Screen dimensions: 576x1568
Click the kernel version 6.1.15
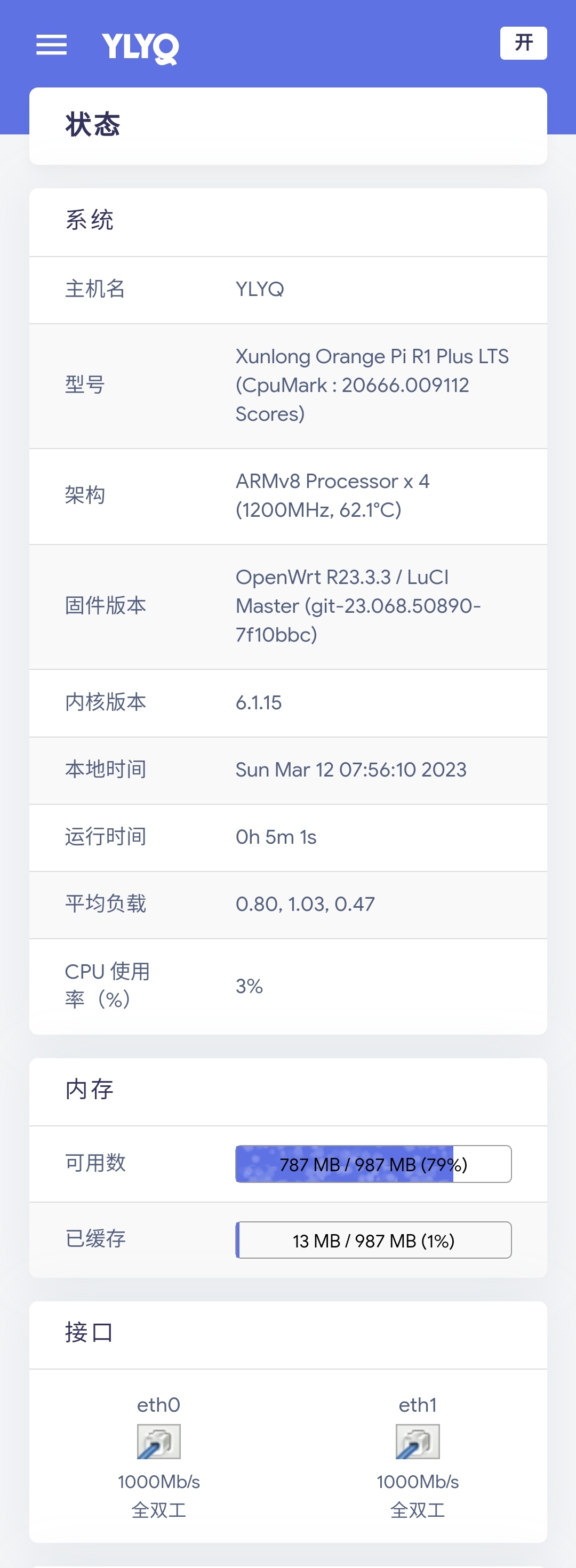tap(258, 703)
